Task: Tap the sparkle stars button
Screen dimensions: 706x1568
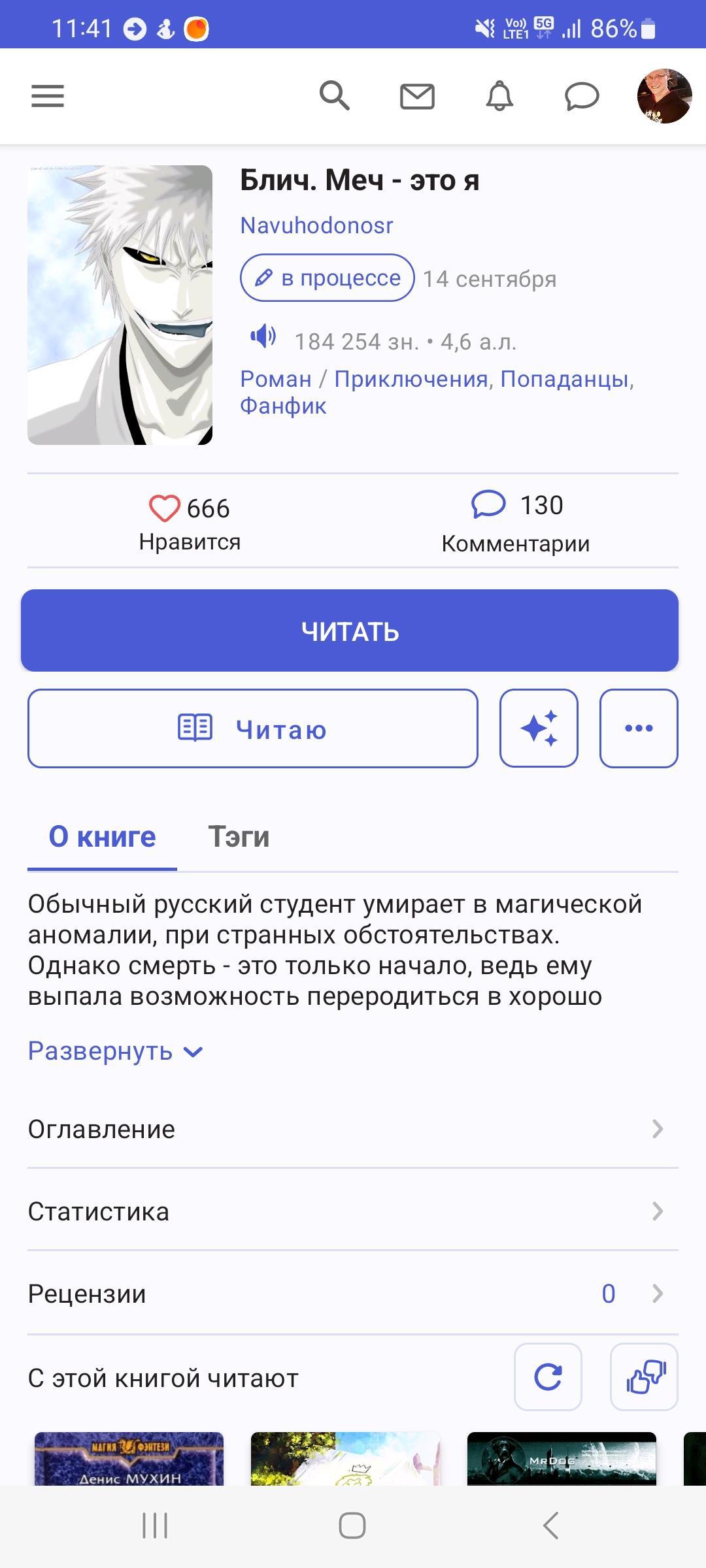Action: point(539,728)
